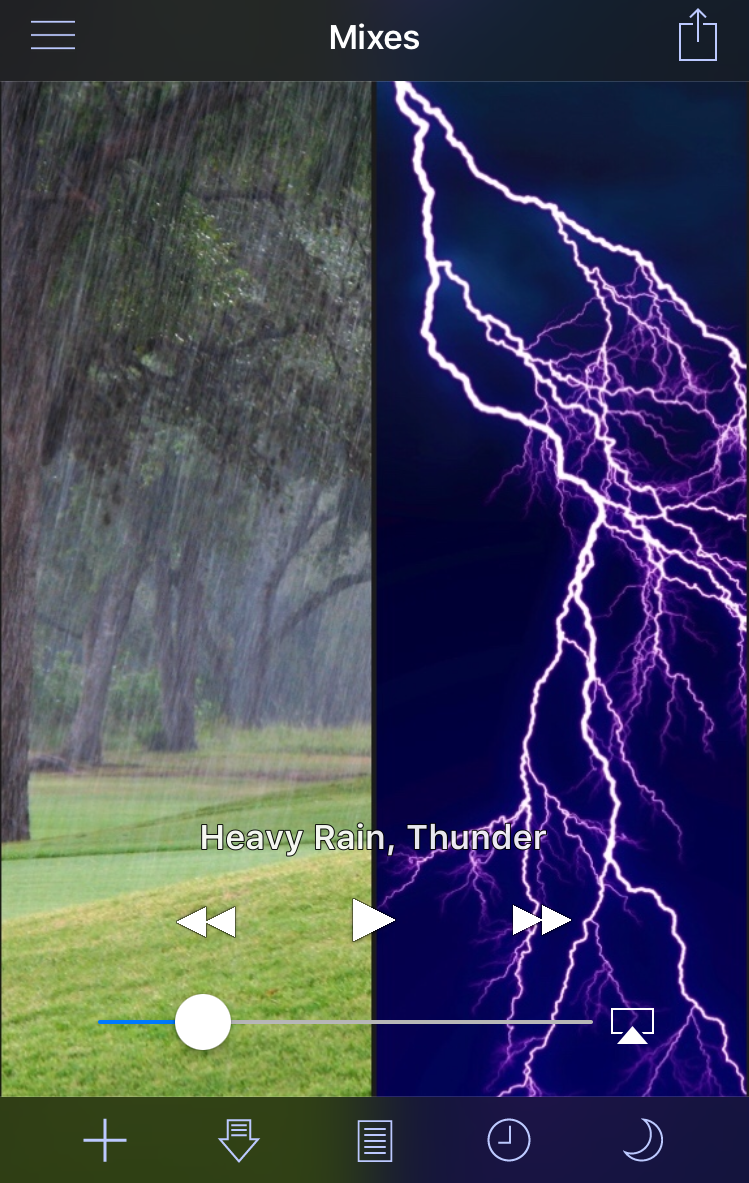The image size is (749, 1183).
Task: Play the Heavy Rain, Thunder mix
Action: pyautogui.click(x=373, y=920)
